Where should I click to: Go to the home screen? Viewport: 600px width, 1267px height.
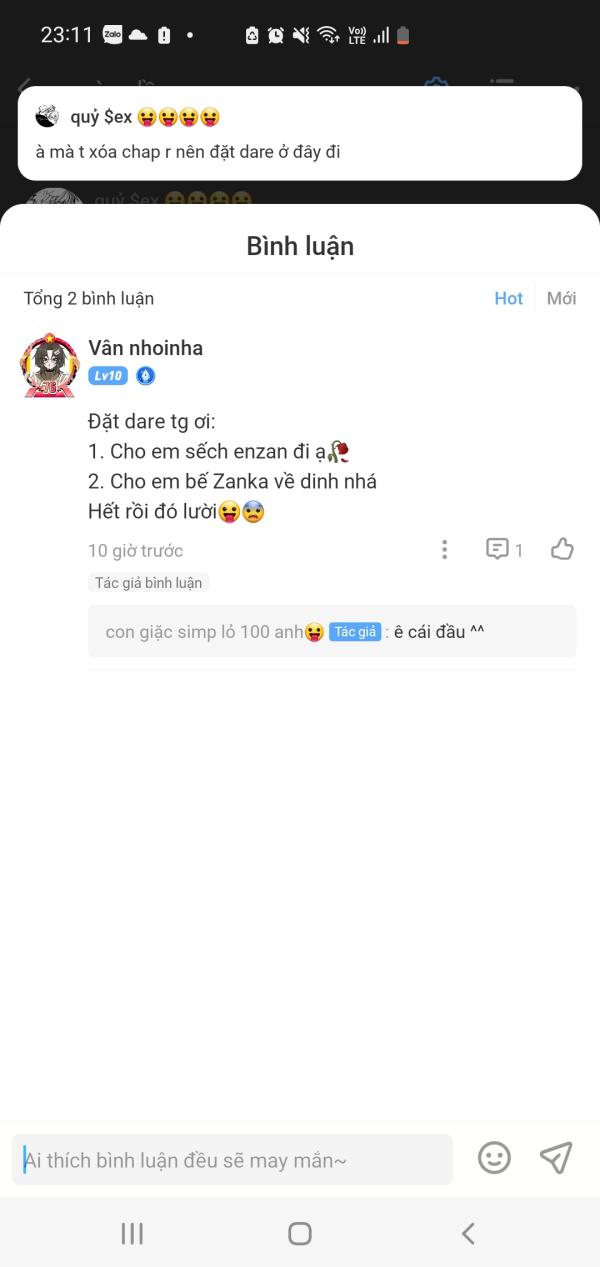(x=300, y=1233)
